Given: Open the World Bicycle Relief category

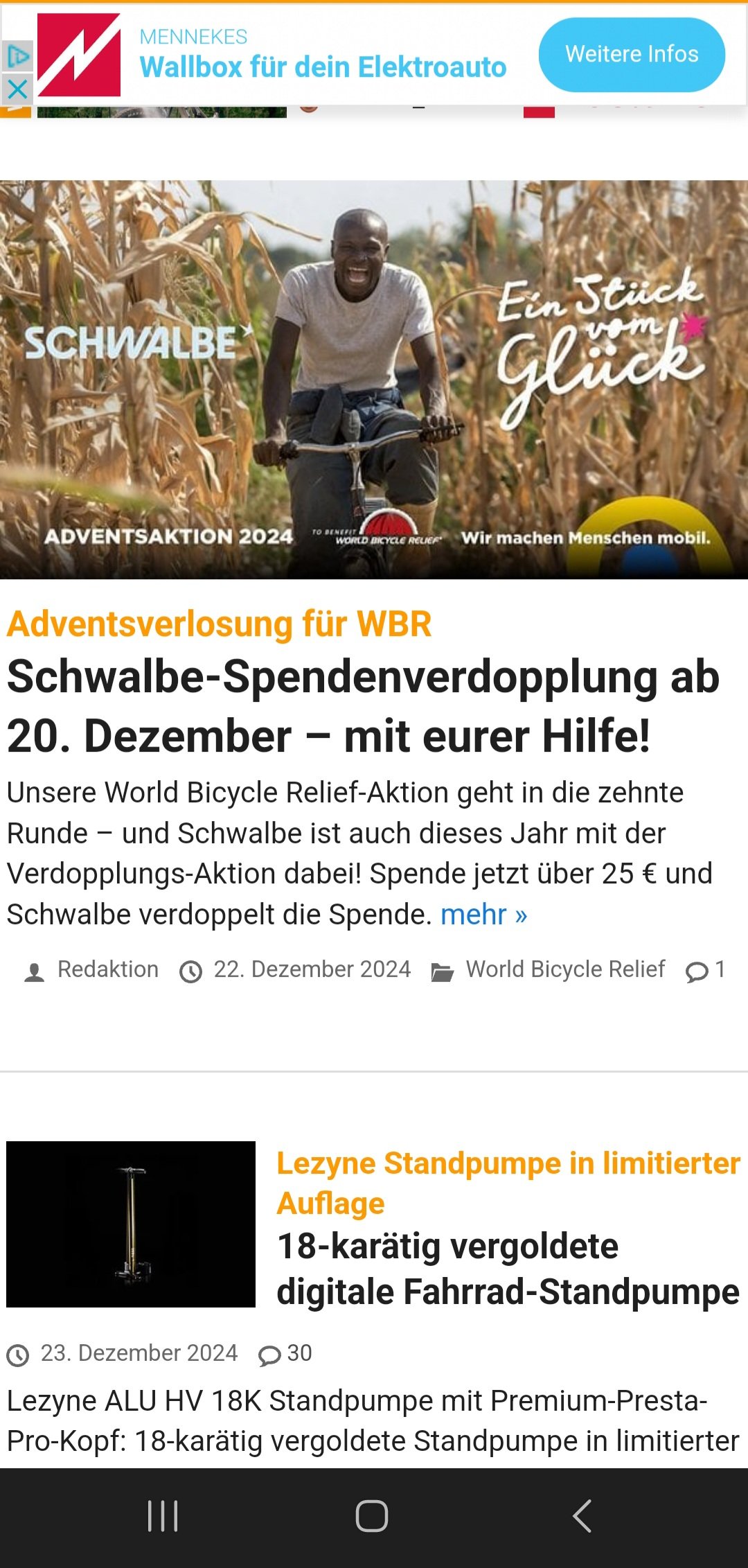Looking at the screenshot, I should (x=565, y=969).
